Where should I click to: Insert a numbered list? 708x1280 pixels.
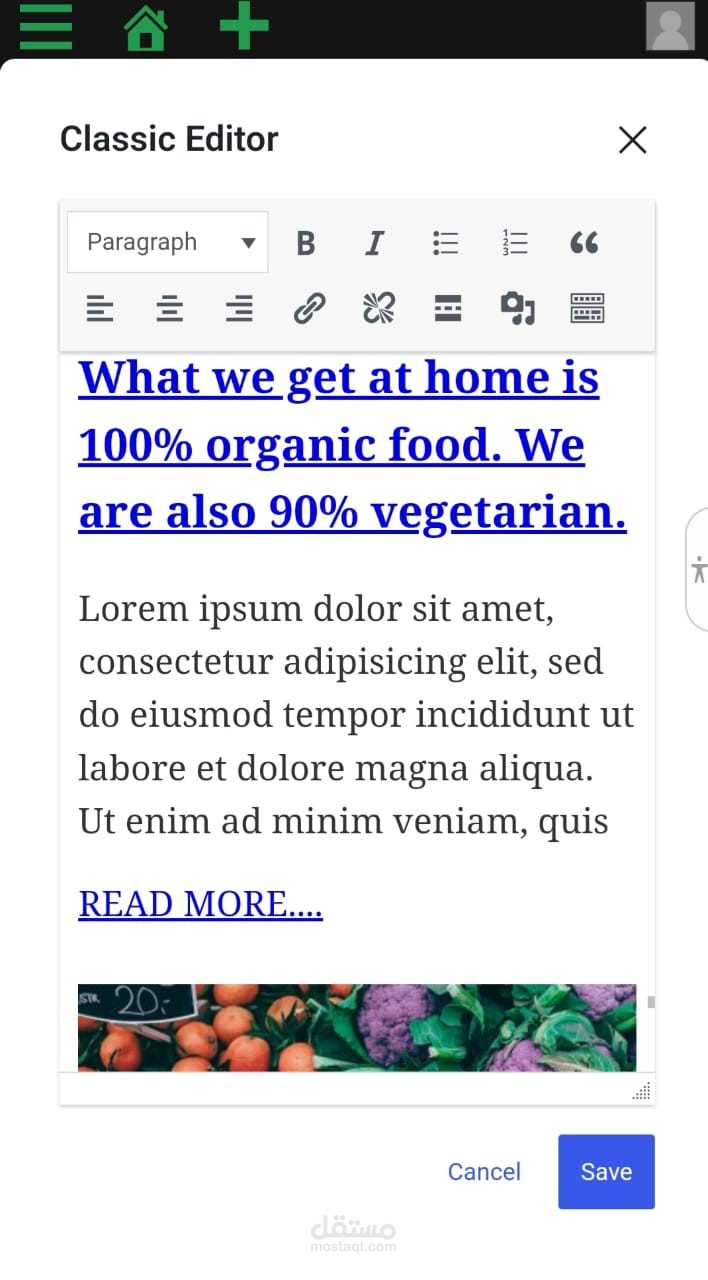click(515, 243)
